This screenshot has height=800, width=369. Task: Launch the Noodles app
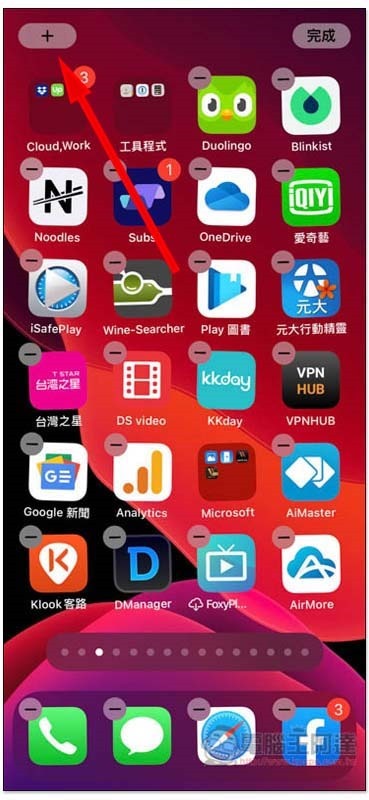58,197
